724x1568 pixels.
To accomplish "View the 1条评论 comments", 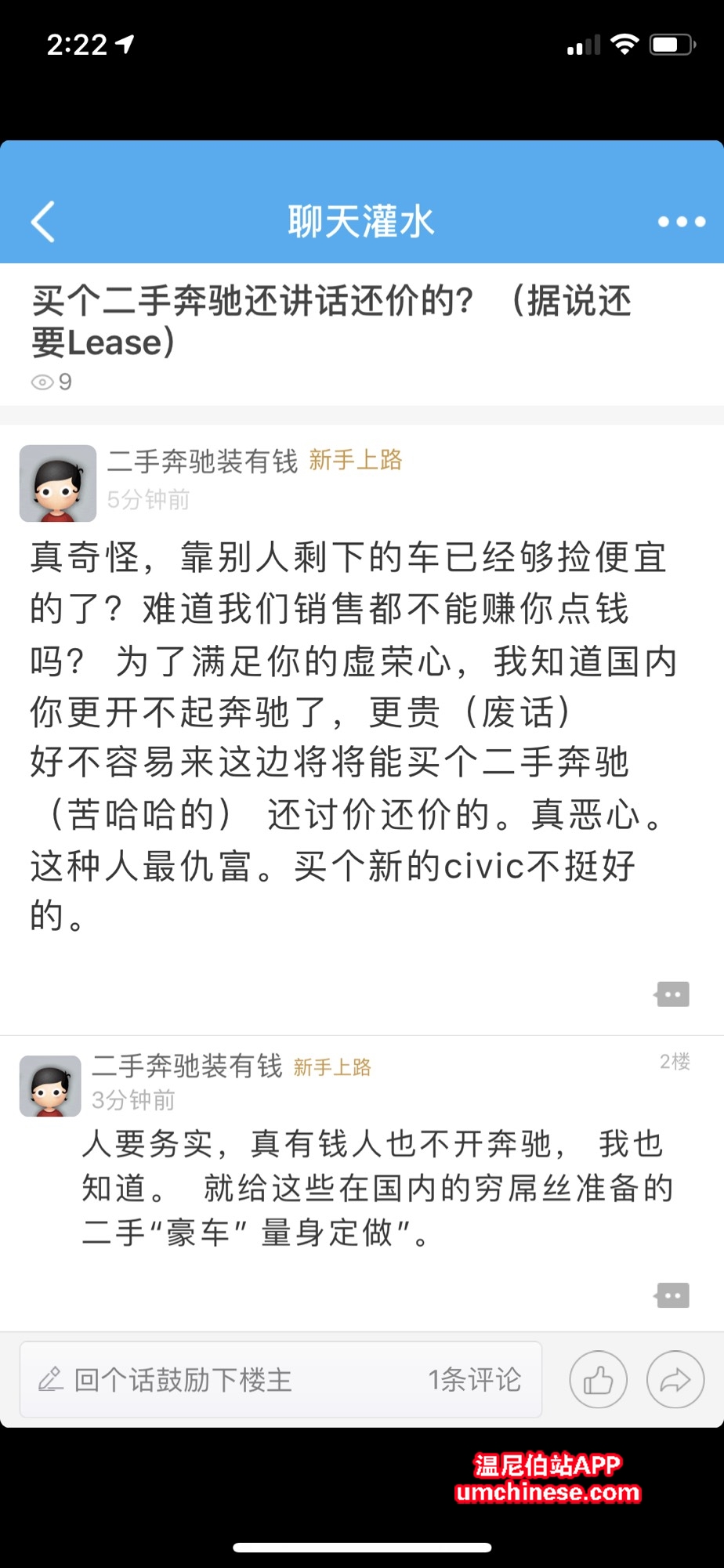I will (474, 1380).
